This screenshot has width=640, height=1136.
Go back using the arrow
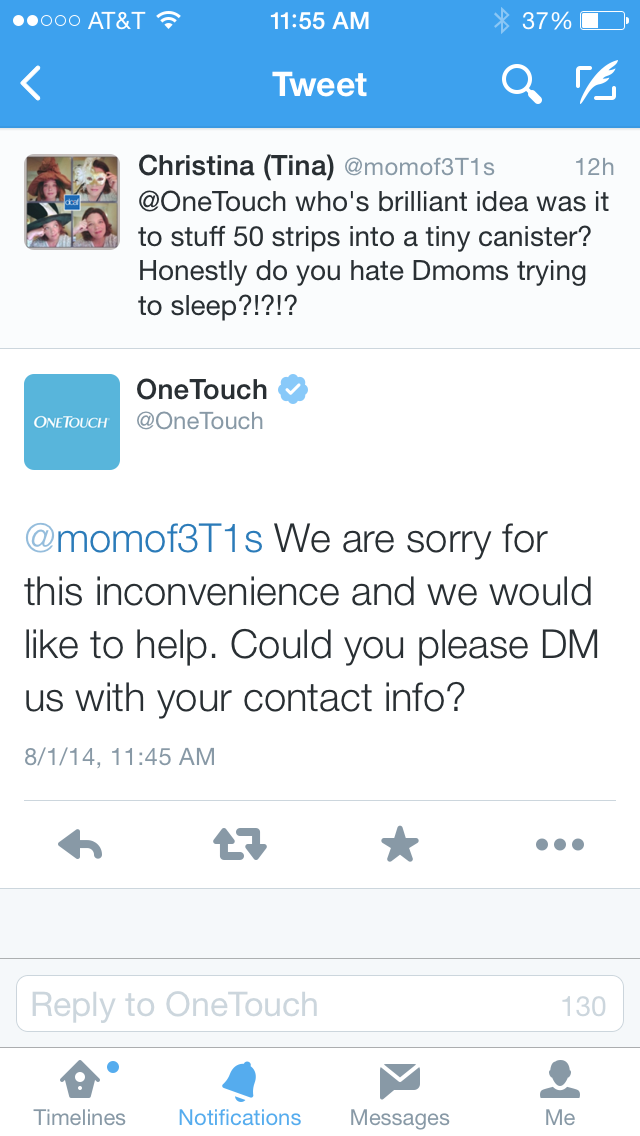coord(32,84)
